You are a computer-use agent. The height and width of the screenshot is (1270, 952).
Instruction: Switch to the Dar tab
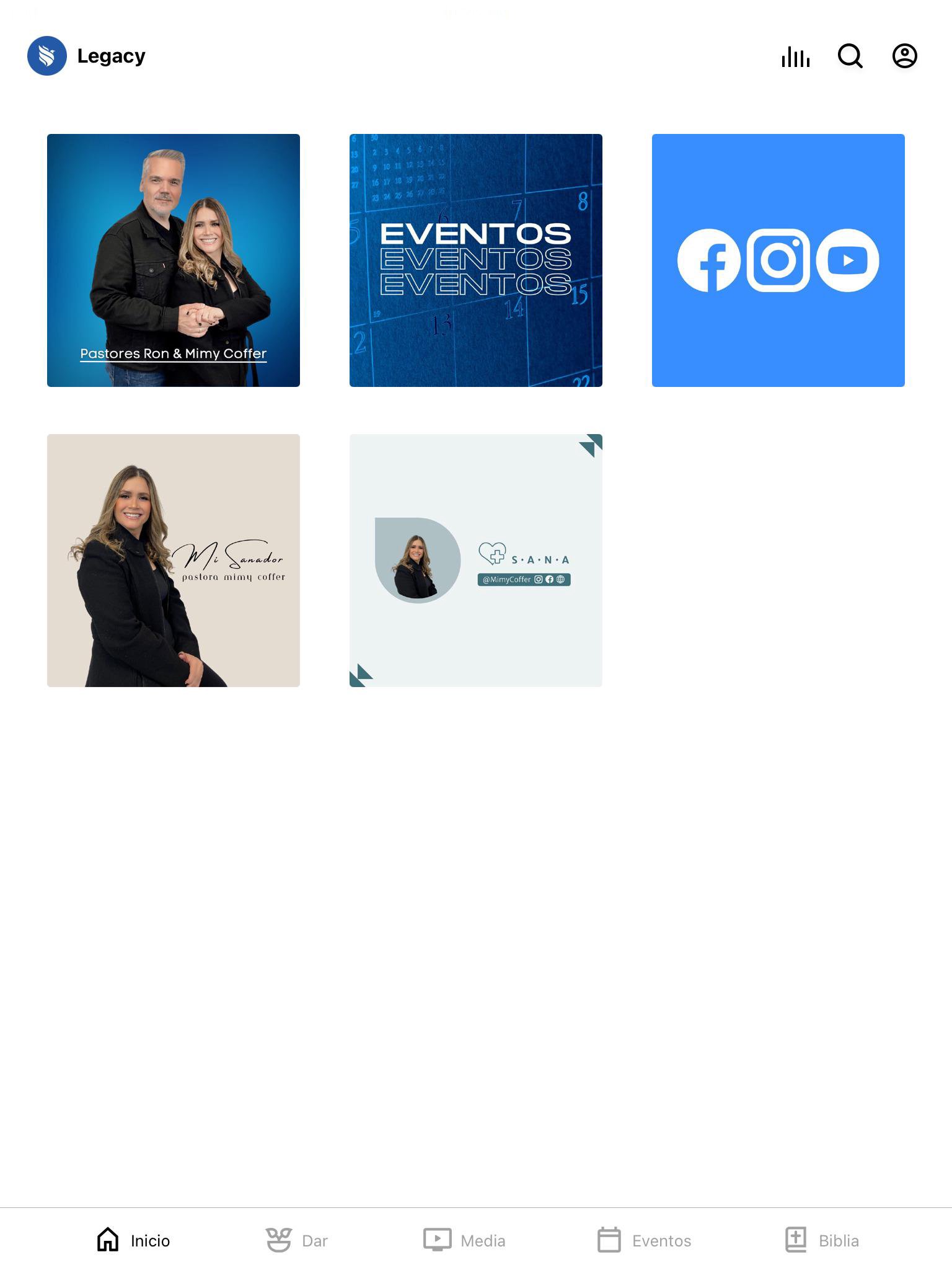coord(297,1240)
